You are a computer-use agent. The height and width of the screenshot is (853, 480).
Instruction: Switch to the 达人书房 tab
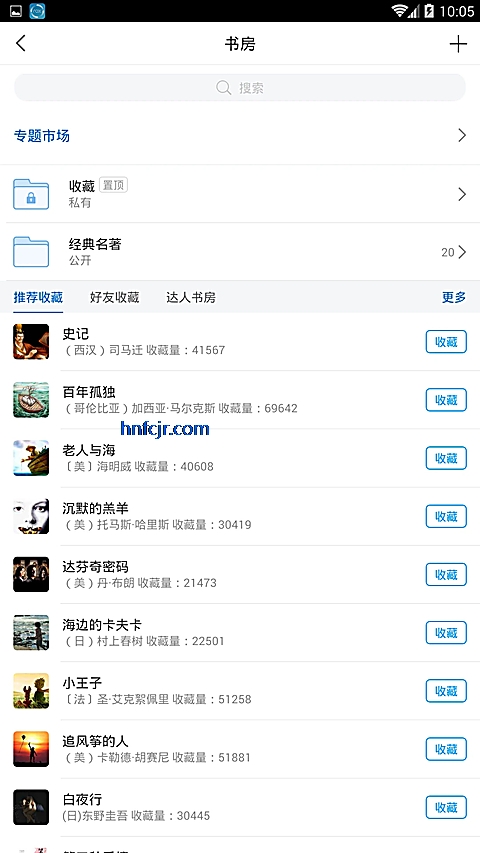pos(191,298)
